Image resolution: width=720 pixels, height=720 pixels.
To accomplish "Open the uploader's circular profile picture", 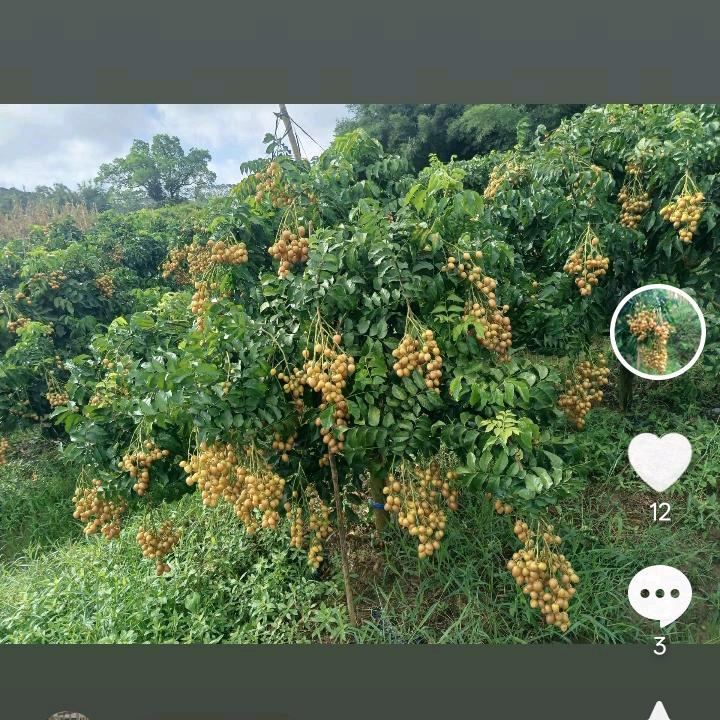I will click(x=657, y=332).
